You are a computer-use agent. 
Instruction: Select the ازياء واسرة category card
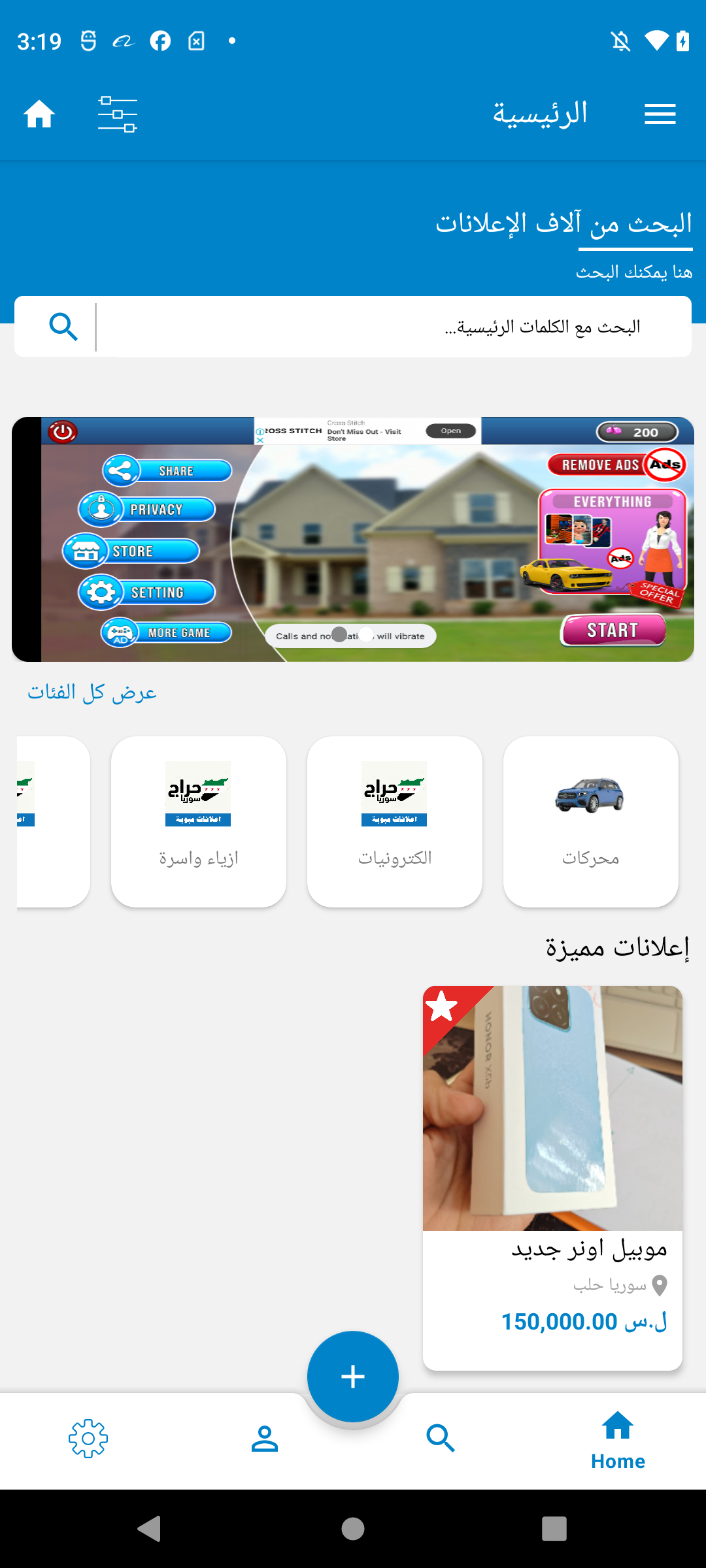pos(199,822)
